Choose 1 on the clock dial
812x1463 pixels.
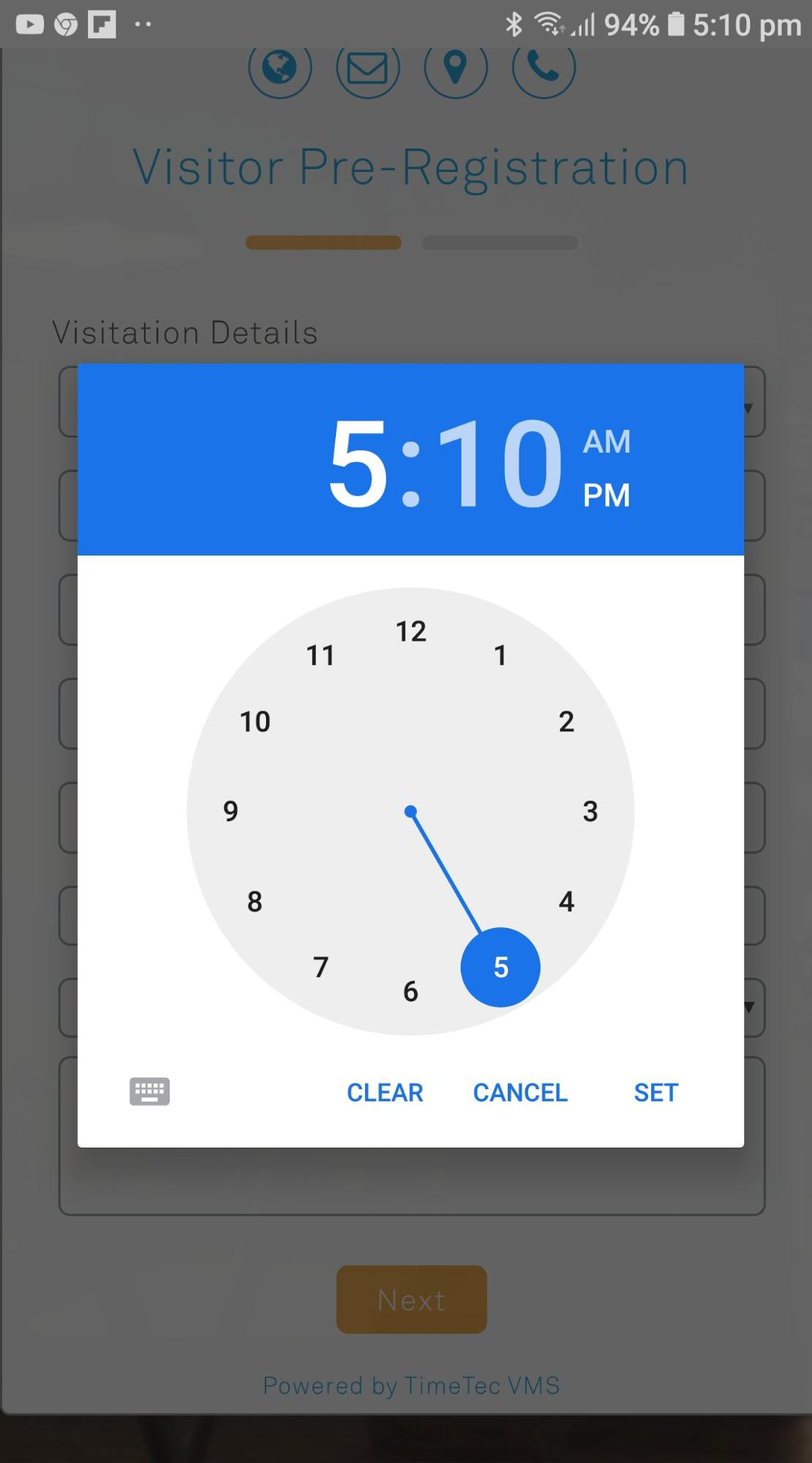500,655
